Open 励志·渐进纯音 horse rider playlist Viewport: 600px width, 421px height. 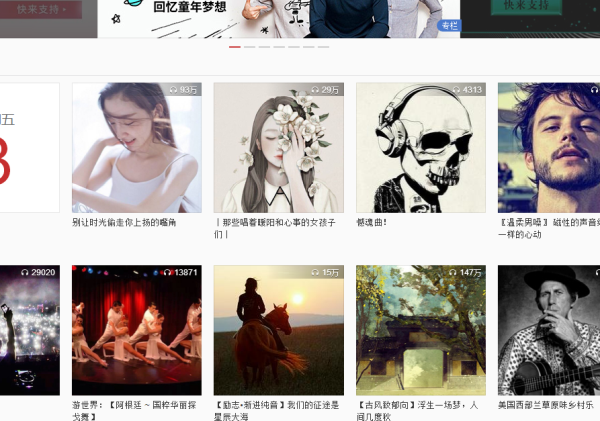click(x=278, y=330)
